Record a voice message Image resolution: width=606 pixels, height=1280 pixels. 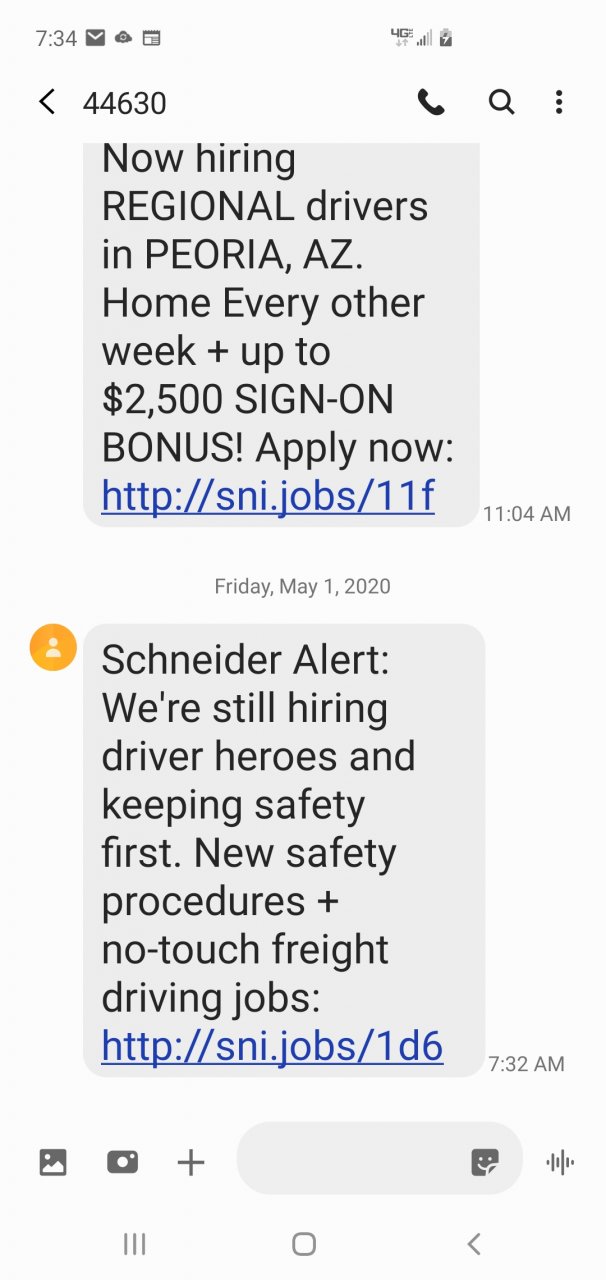(560, 1162)
